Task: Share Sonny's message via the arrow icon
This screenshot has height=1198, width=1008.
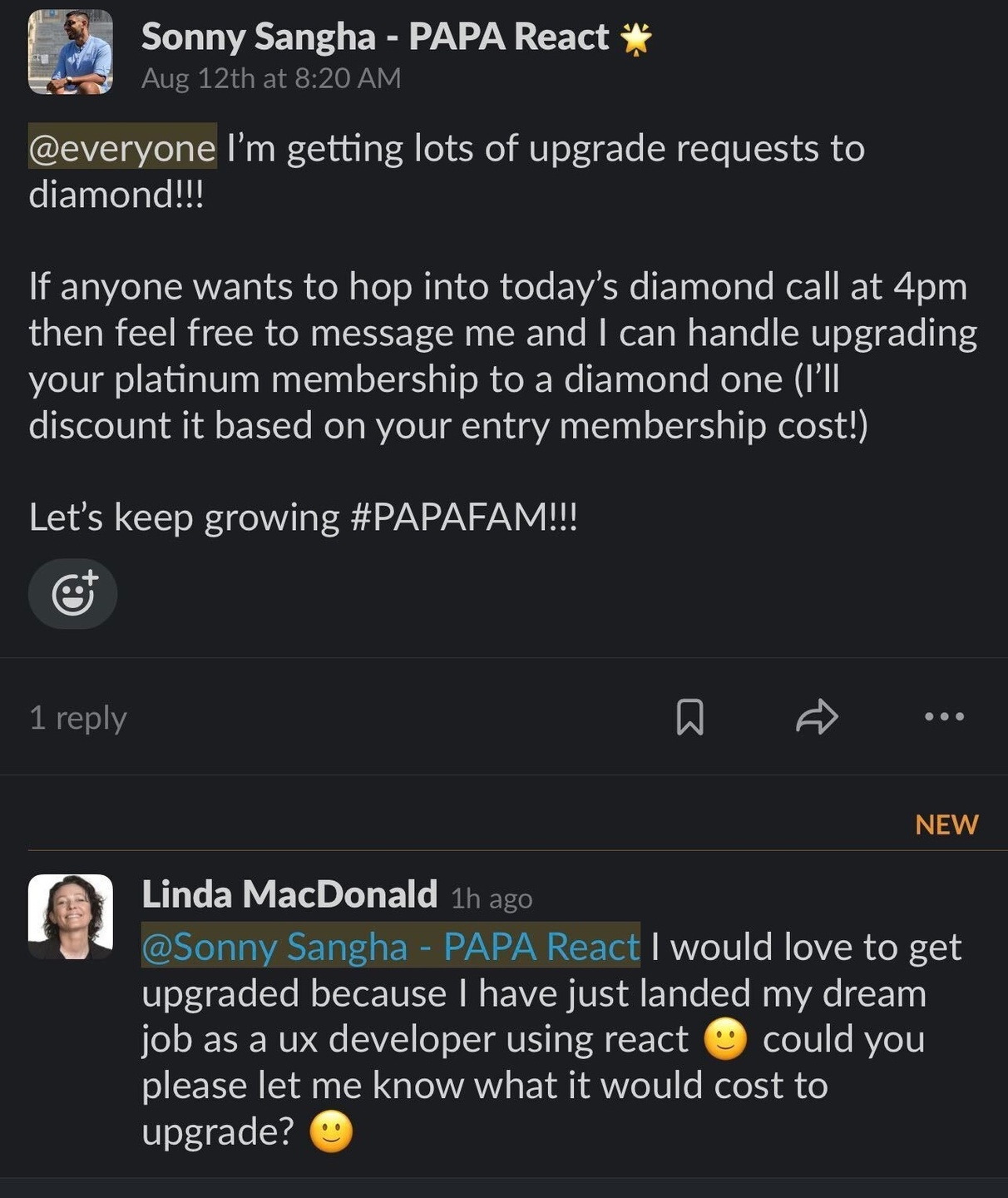Action: (x=817, y=717)
